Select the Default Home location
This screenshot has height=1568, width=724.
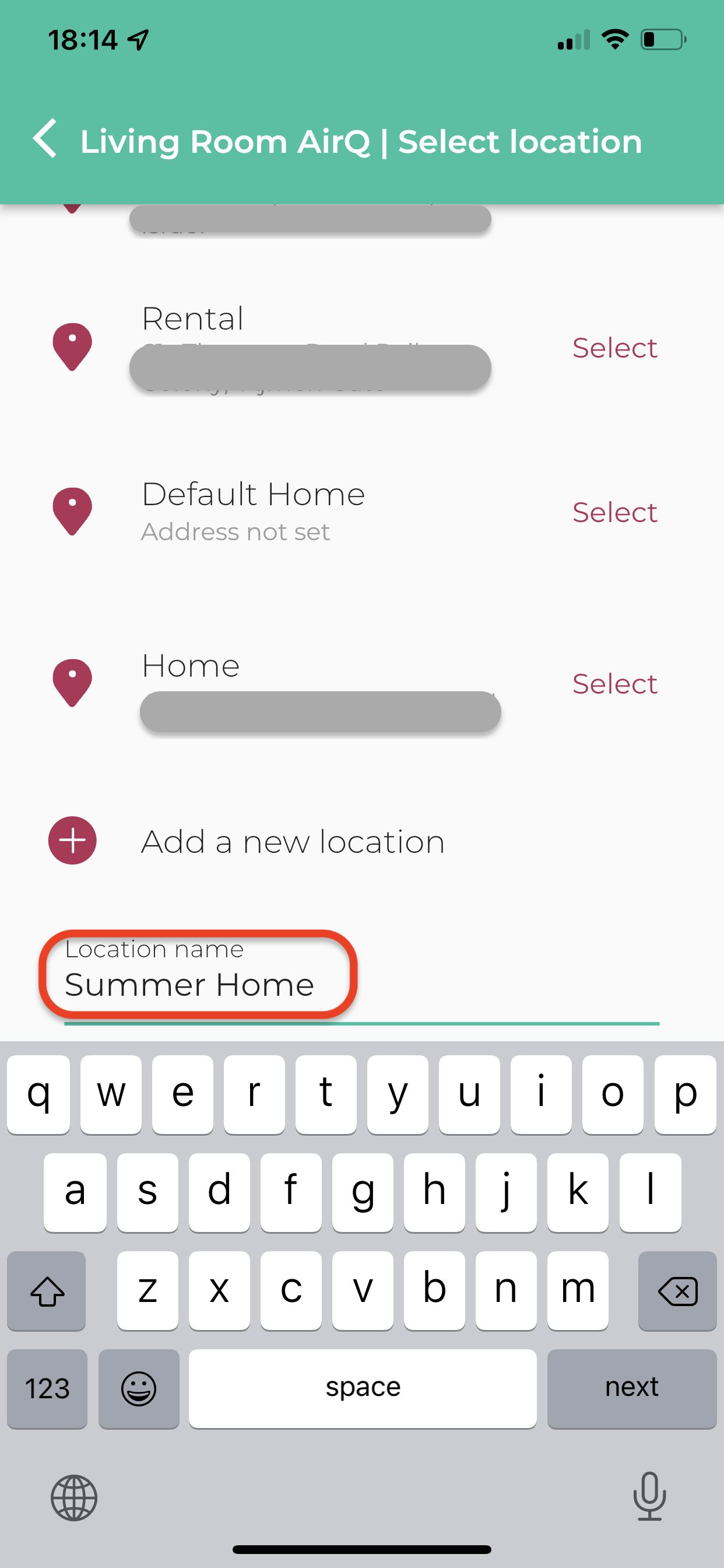[614, 513]
